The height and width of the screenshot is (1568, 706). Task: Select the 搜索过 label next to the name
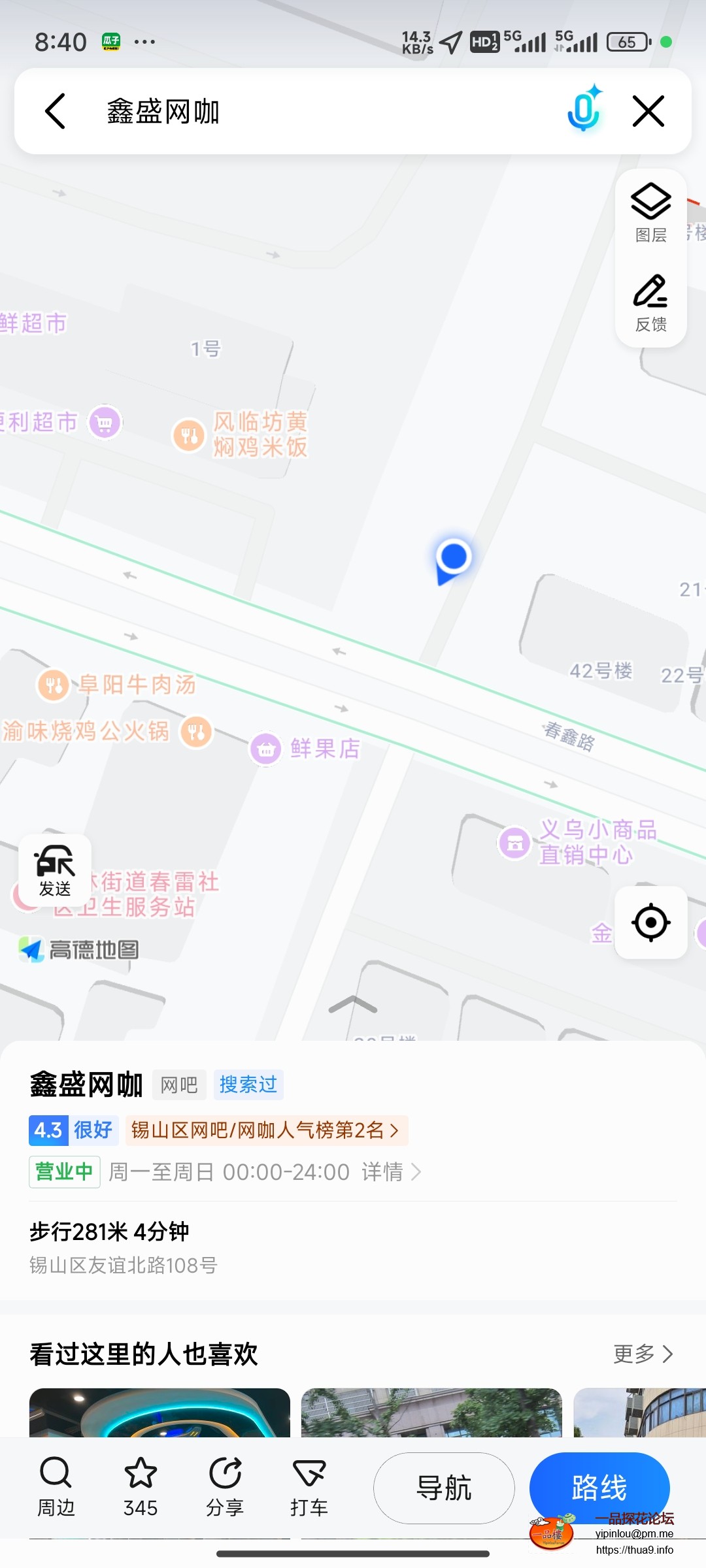[x=248, y=1085]
